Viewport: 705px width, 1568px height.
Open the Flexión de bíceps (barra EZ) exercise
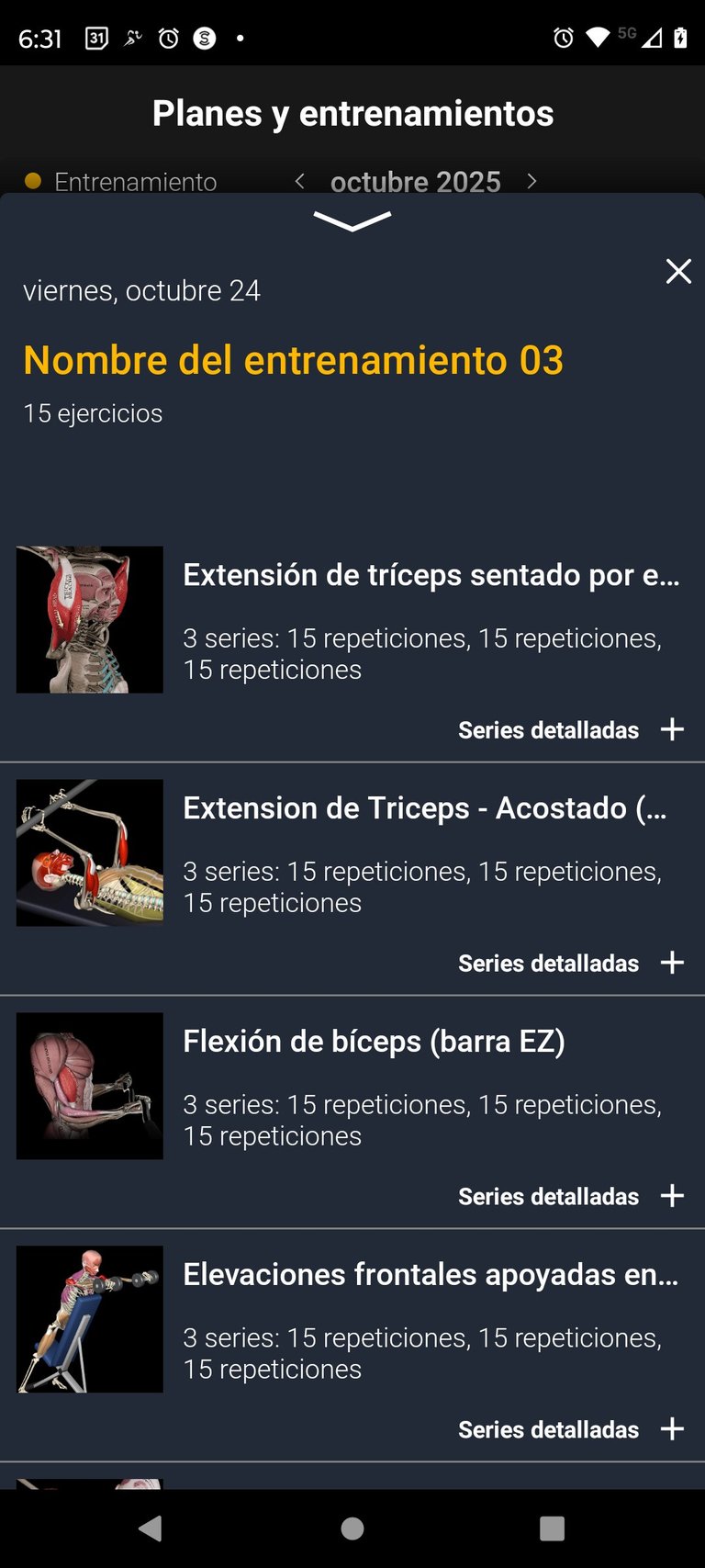tap(374, 1042)
